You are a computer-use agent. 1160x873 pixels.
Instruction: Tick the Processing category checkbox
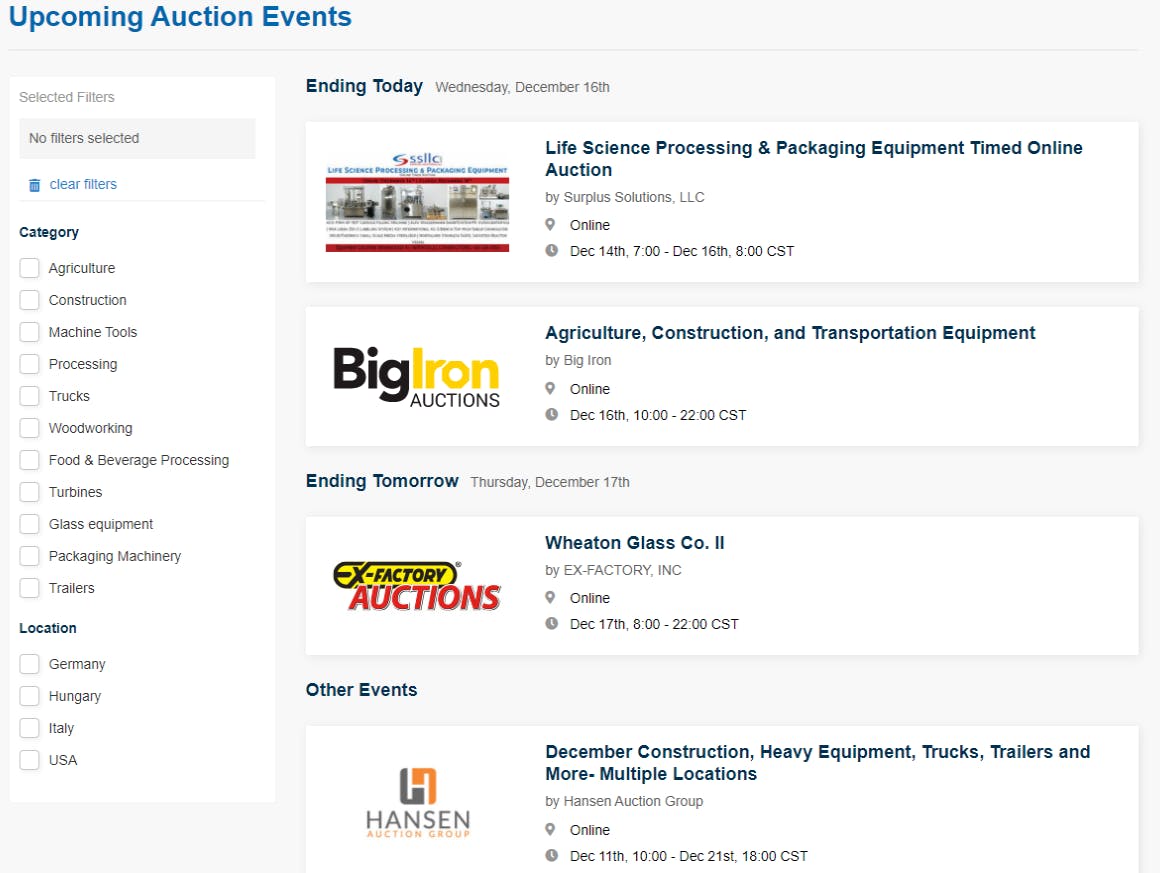click(30, 364)
